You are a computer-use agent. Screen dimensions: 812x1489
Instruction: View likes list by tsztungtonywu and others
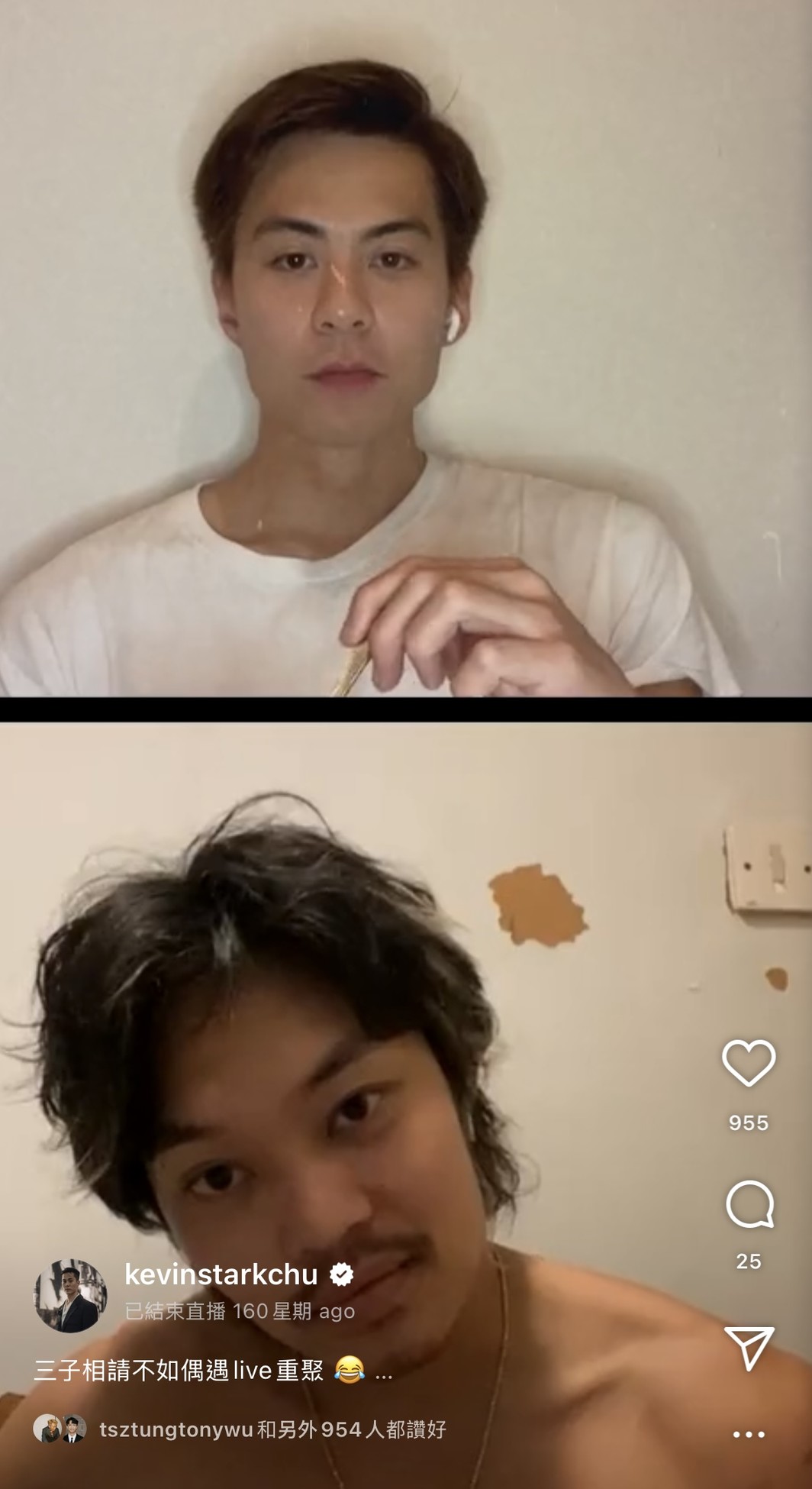coord(240,1429)
